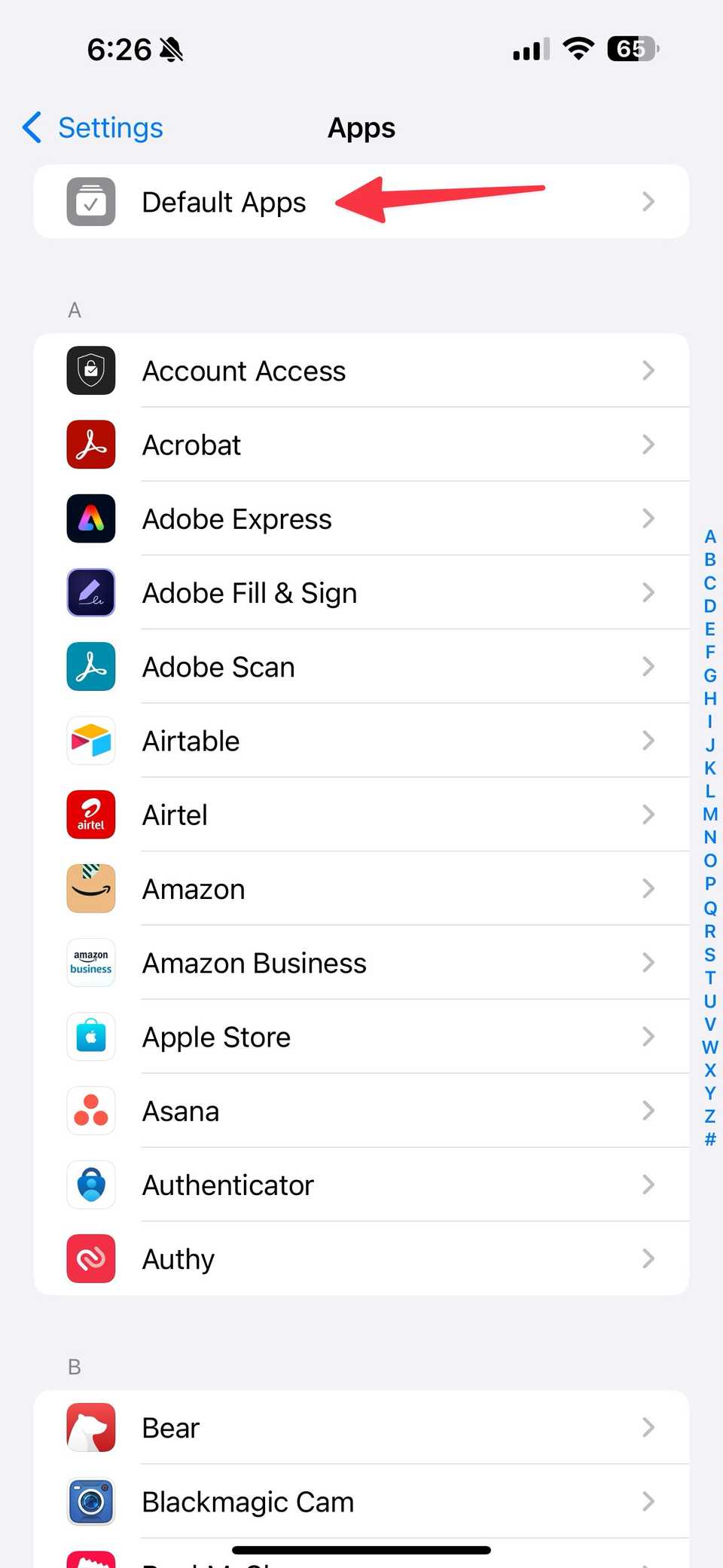Select the Account Access entry
723x1568 pixels.
pyautogui.click(x=361, y=370)
